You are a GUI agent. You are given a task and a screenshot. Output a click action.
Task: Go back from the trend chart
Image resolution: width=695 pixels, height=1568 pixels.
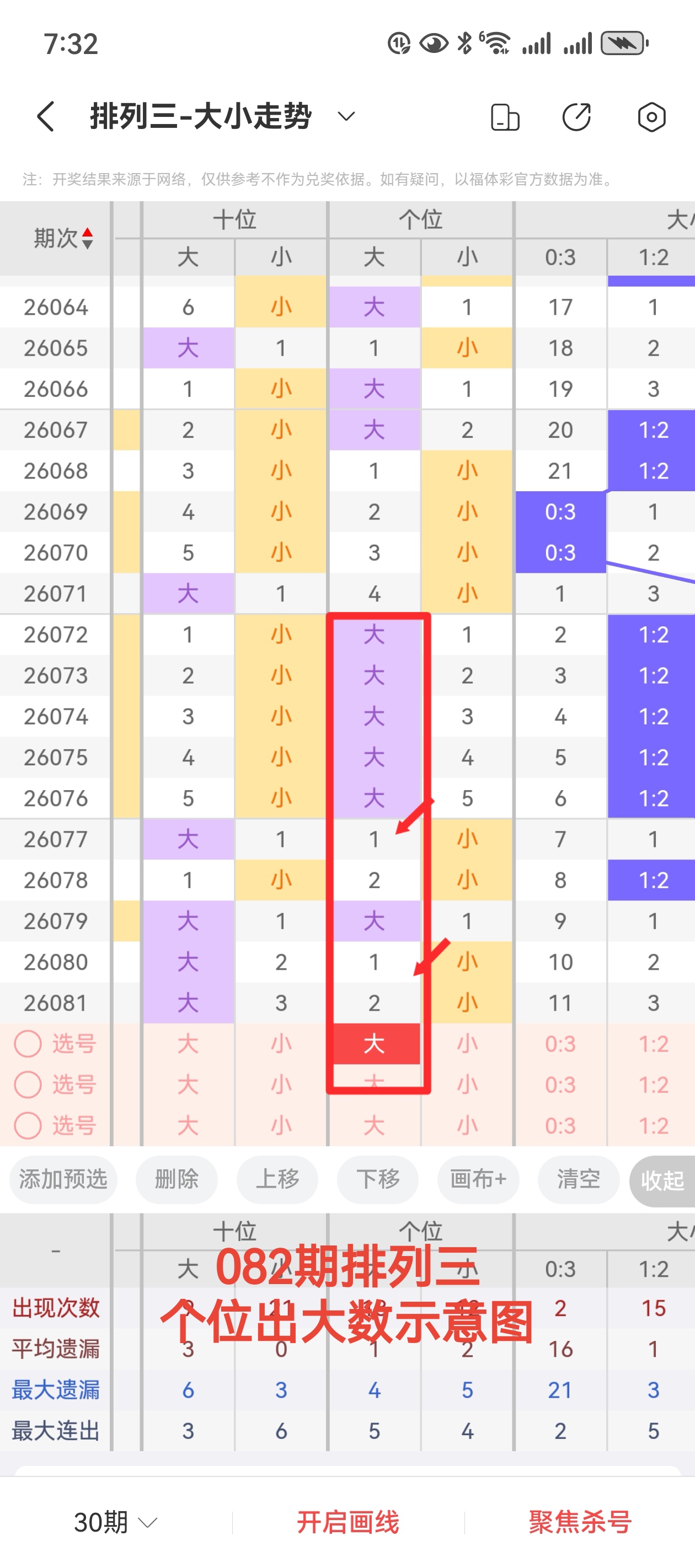(46, 116)
